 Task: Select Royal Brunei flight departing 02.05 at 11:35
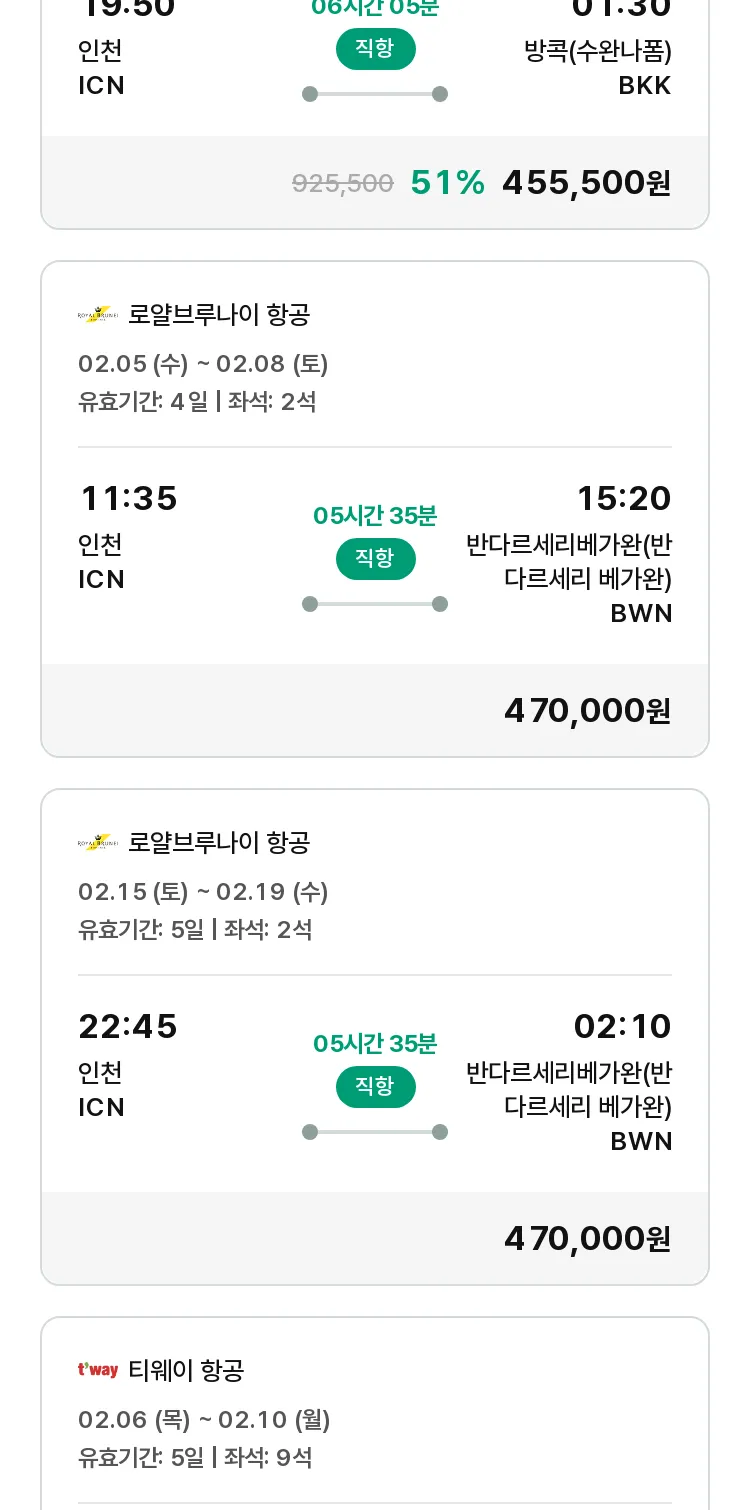(375, 509)
